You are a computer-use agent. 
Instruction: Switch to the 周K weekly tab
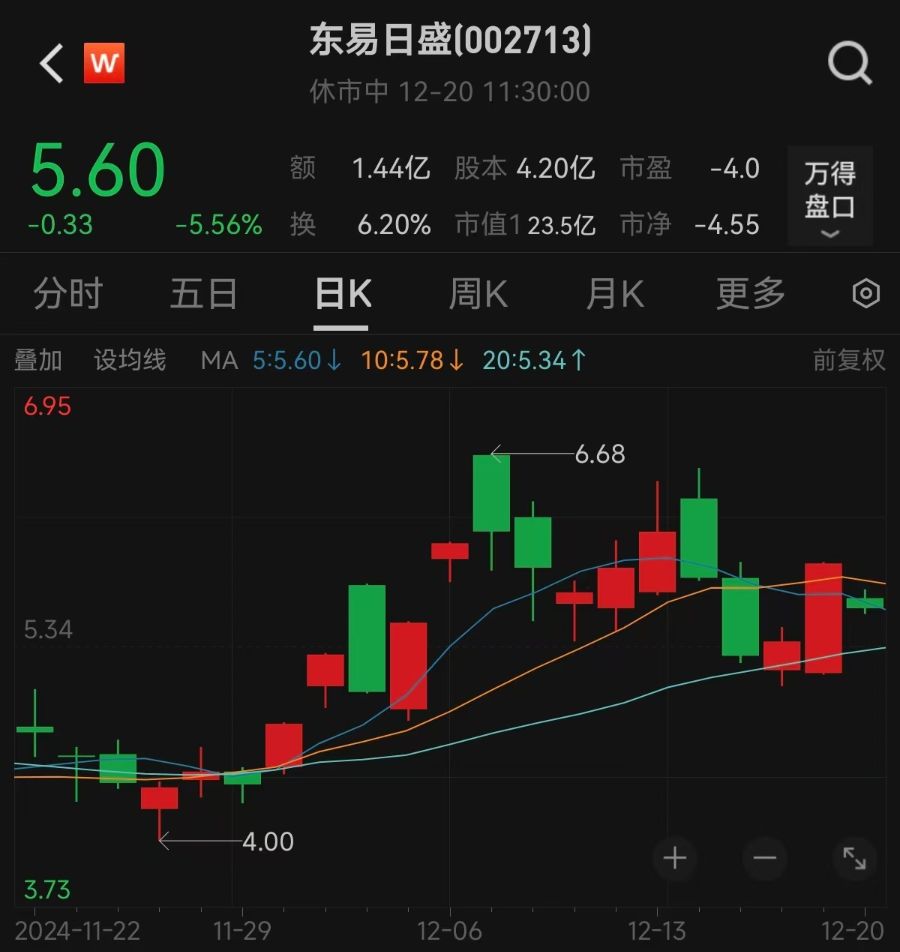477,294
